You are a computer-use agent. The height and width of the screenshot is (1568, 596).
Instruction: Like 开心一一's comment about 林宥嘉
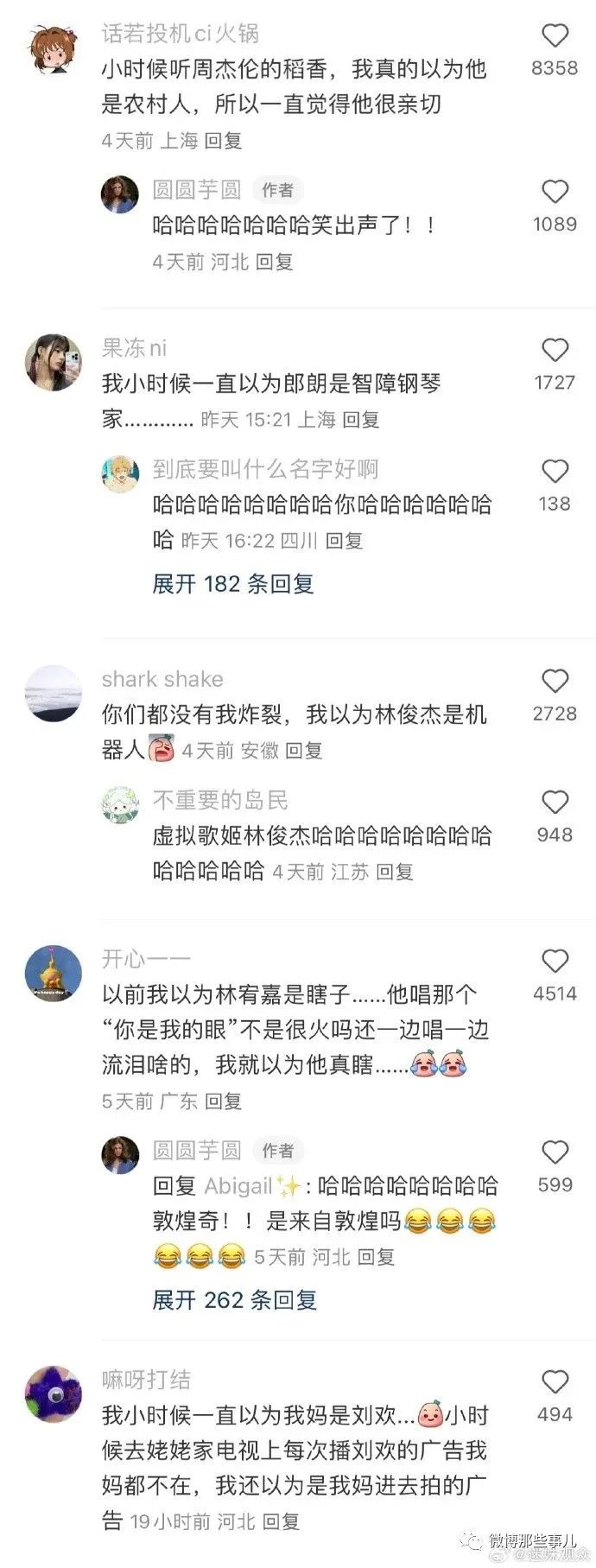(x=555, y=962)
